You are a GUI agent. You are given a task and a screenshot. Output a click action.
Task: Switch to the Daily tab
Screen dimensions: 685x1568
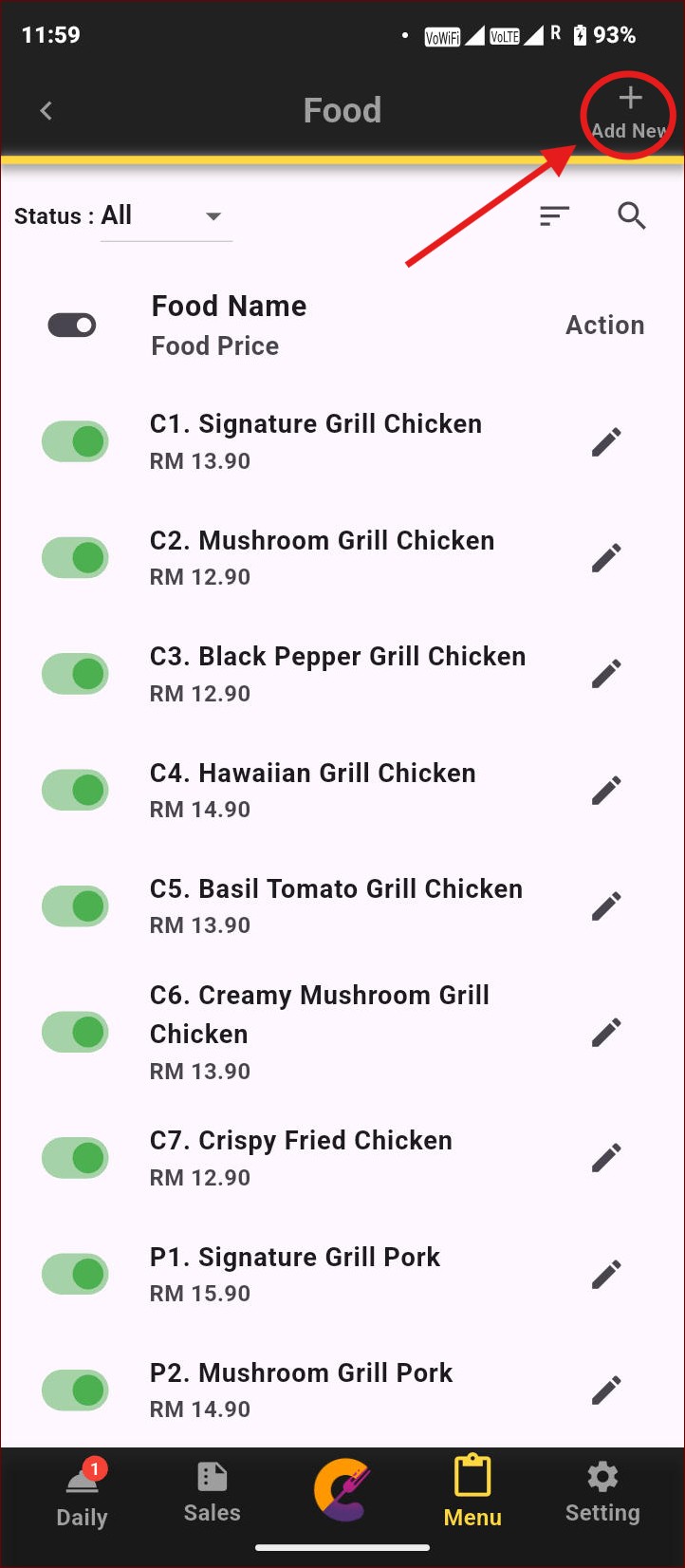(x=83, y=1495)
